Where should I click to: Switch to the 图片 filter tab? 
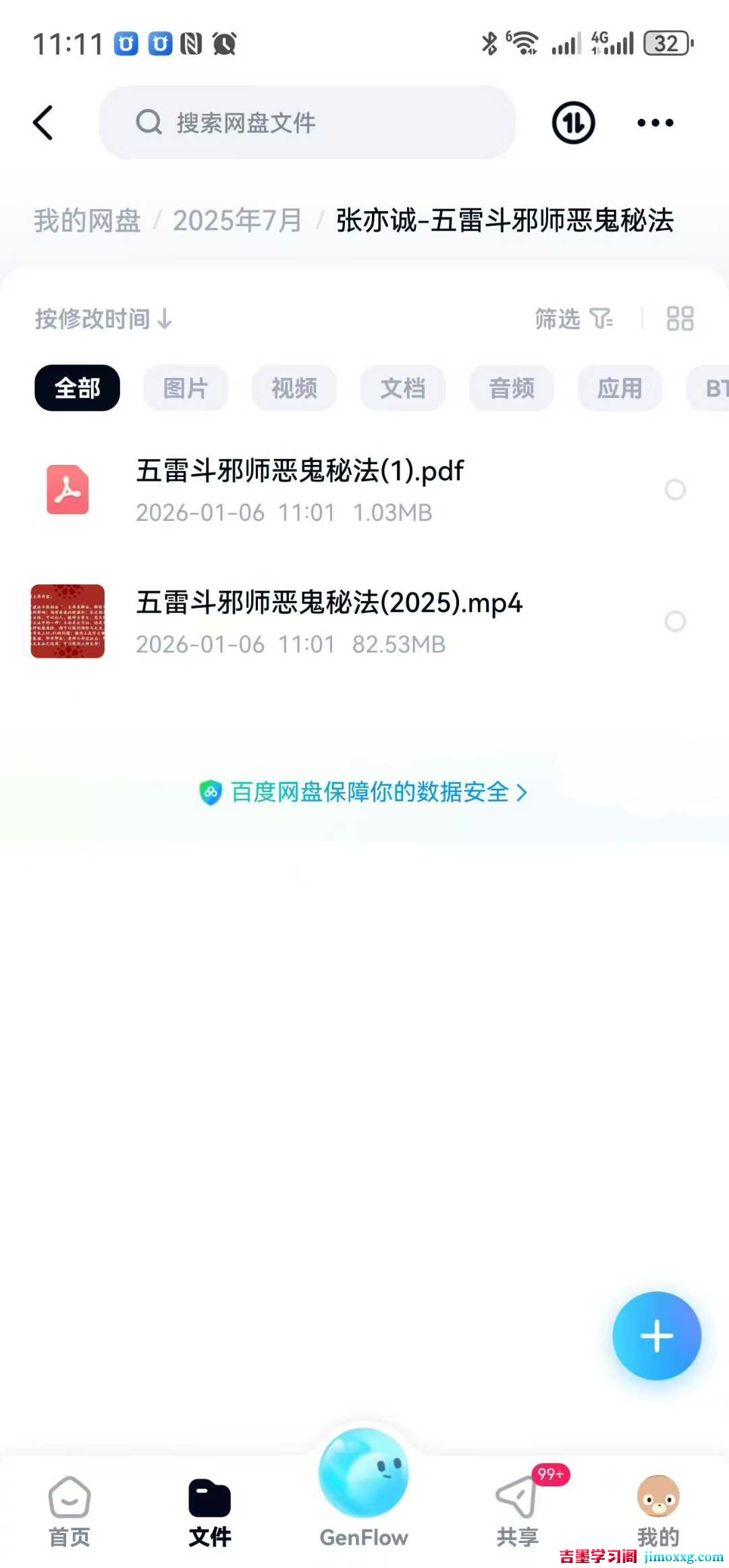185,388
